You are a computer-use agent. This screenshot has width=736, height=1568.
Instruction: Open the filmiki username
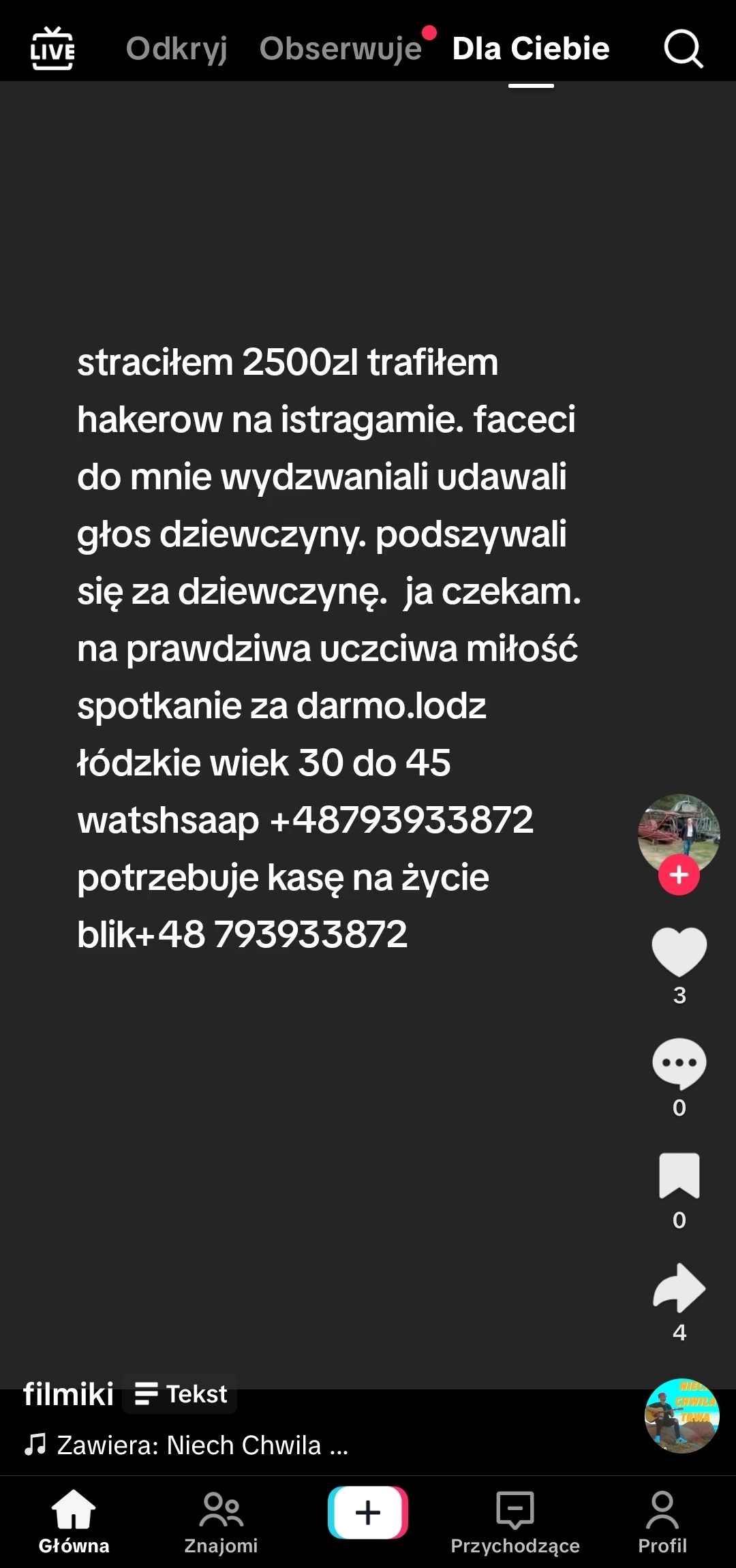point(68,1394)
